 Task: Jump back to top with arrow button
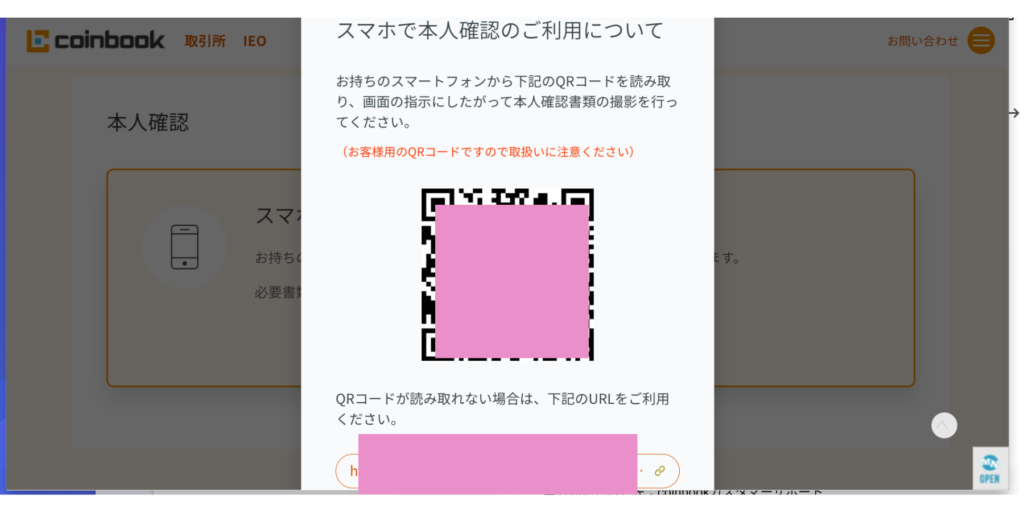(x=944, y=425)
